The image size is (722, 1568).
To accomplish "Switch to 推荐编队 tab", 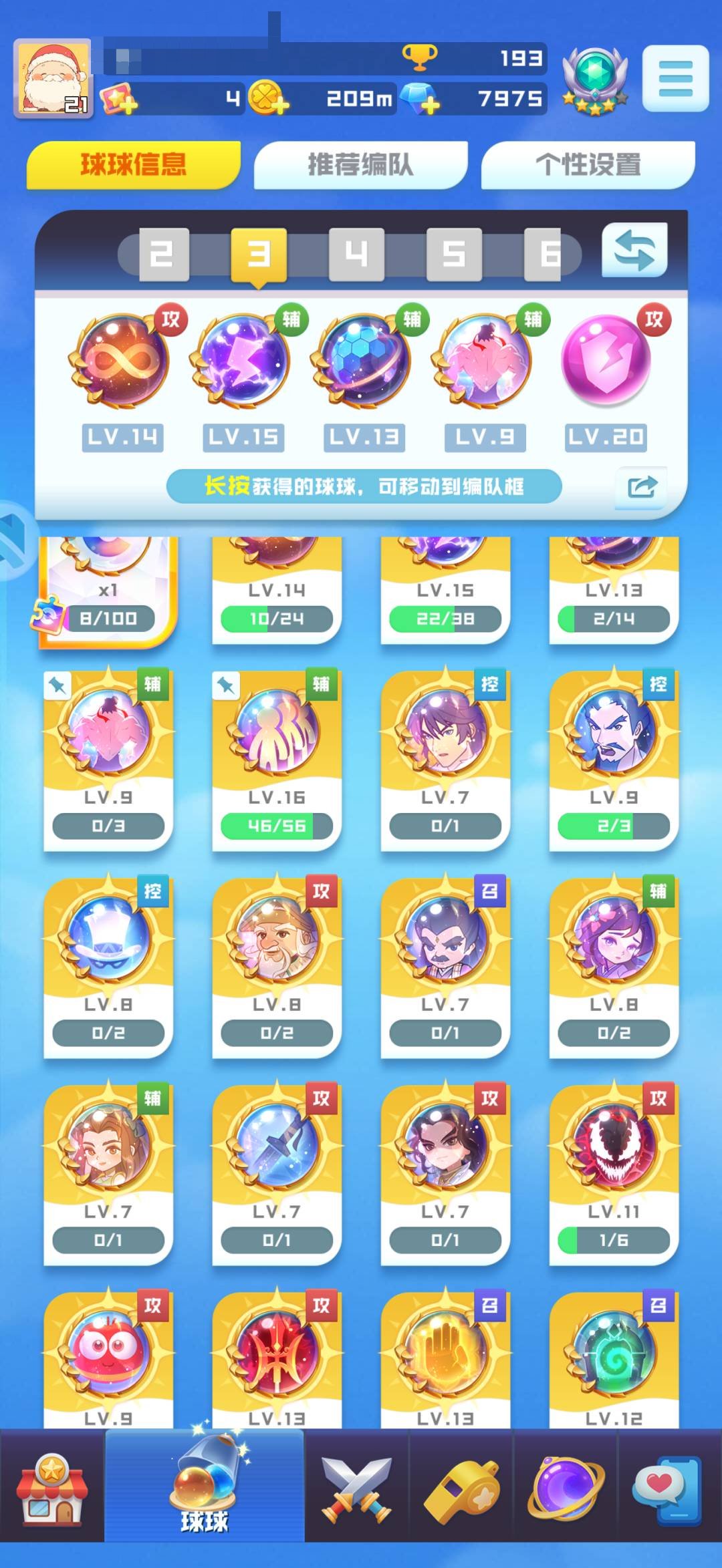I will click(360, 164).
